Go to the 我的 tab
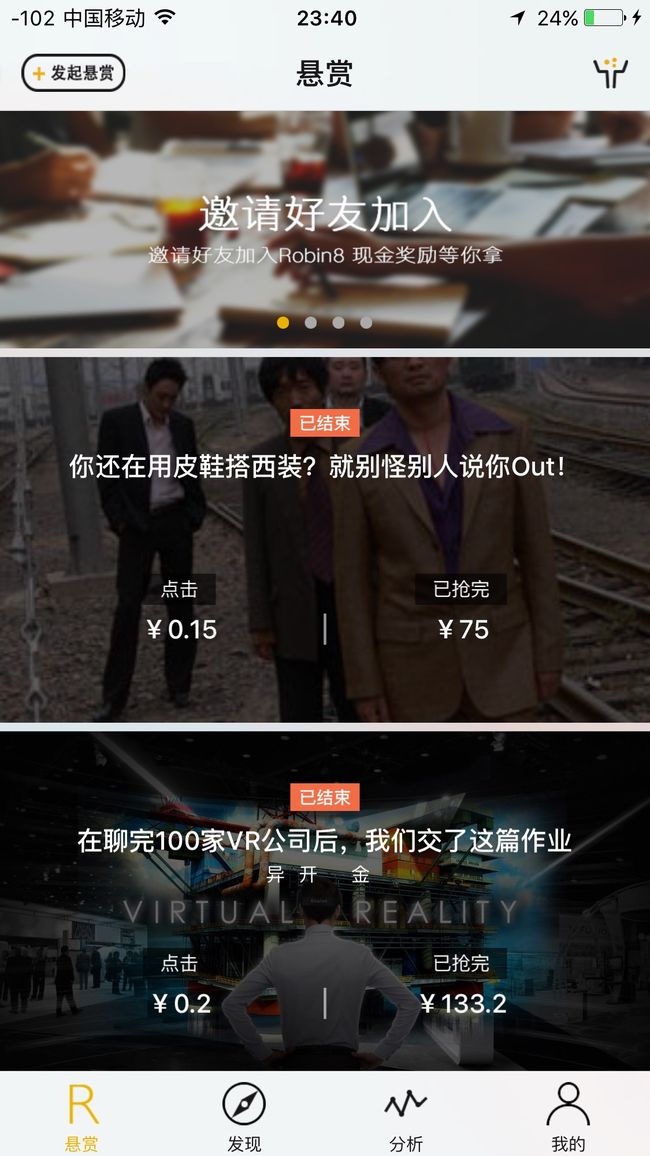This screenshot has width=650, height=1156. tap(568, 1115)
